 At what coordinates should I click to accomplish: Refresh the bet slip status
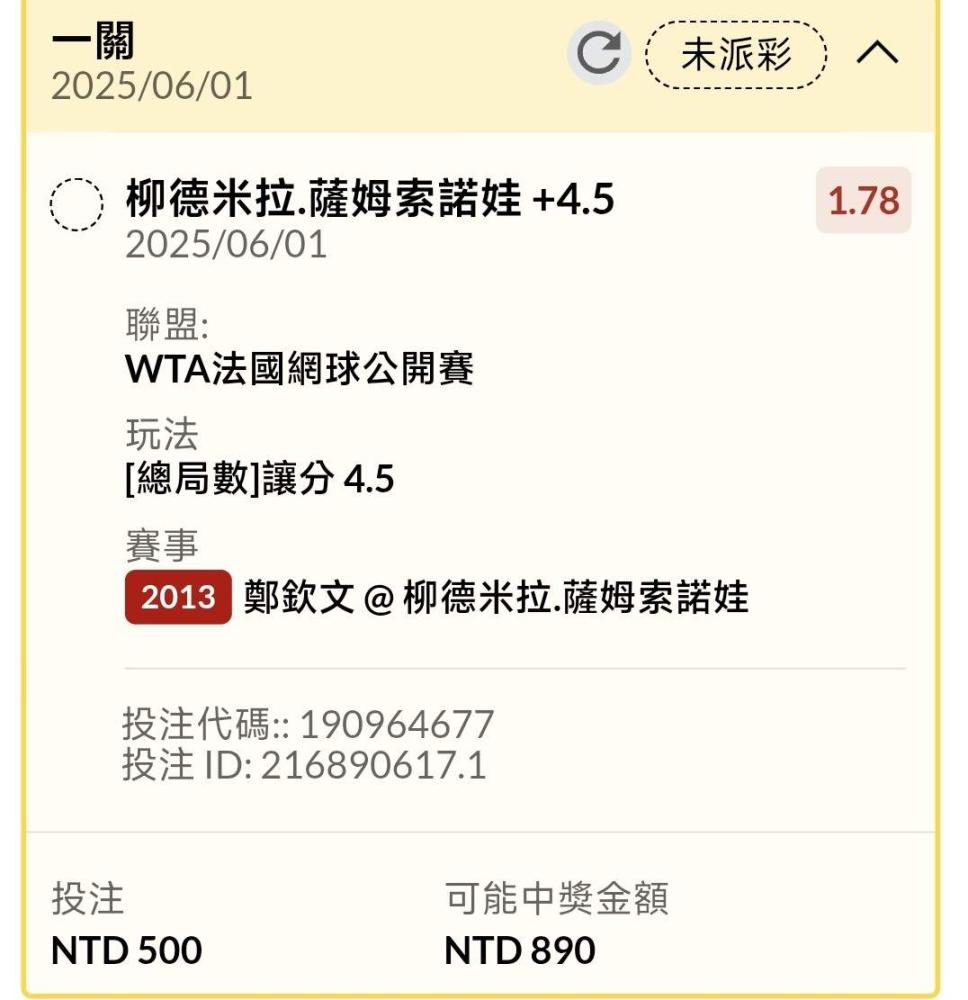598,53
